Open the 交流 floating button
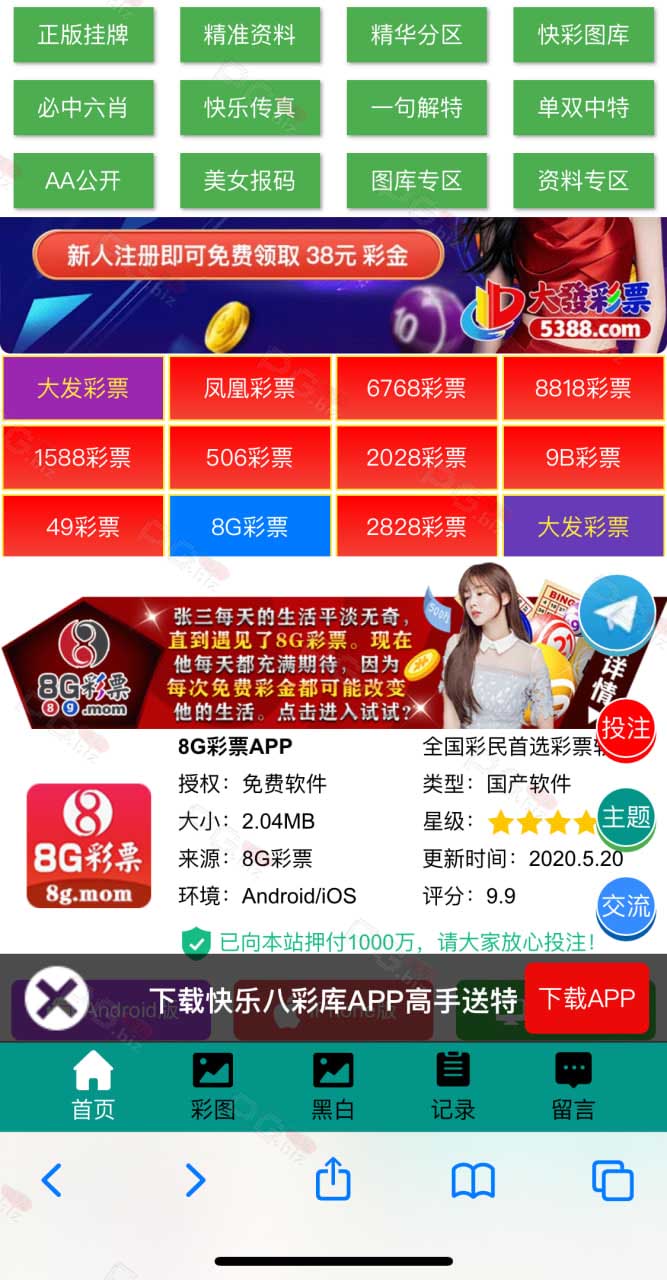This screenshot has width=667, height=1280. 626,906
